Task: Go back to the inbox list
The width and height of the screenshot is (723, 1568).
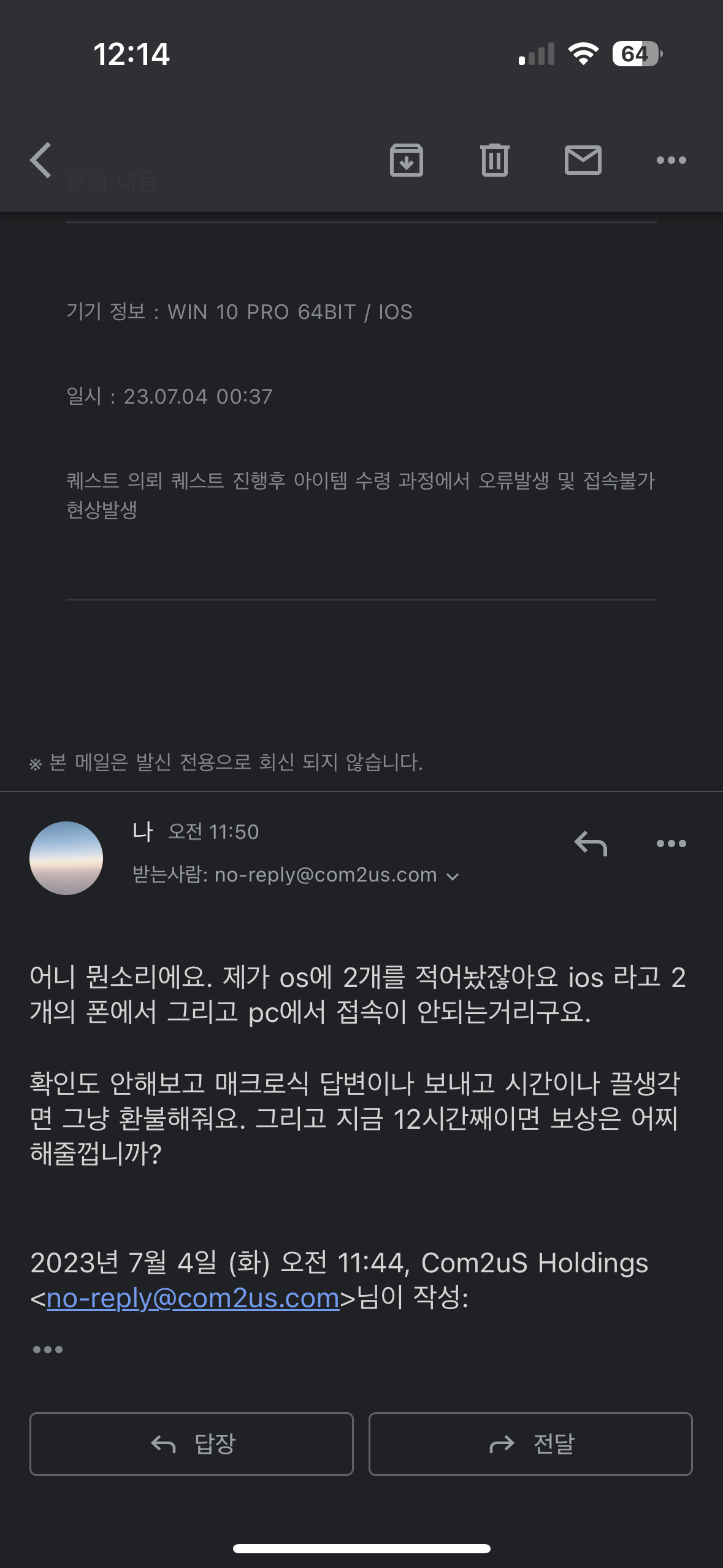Action: point(41,160)
